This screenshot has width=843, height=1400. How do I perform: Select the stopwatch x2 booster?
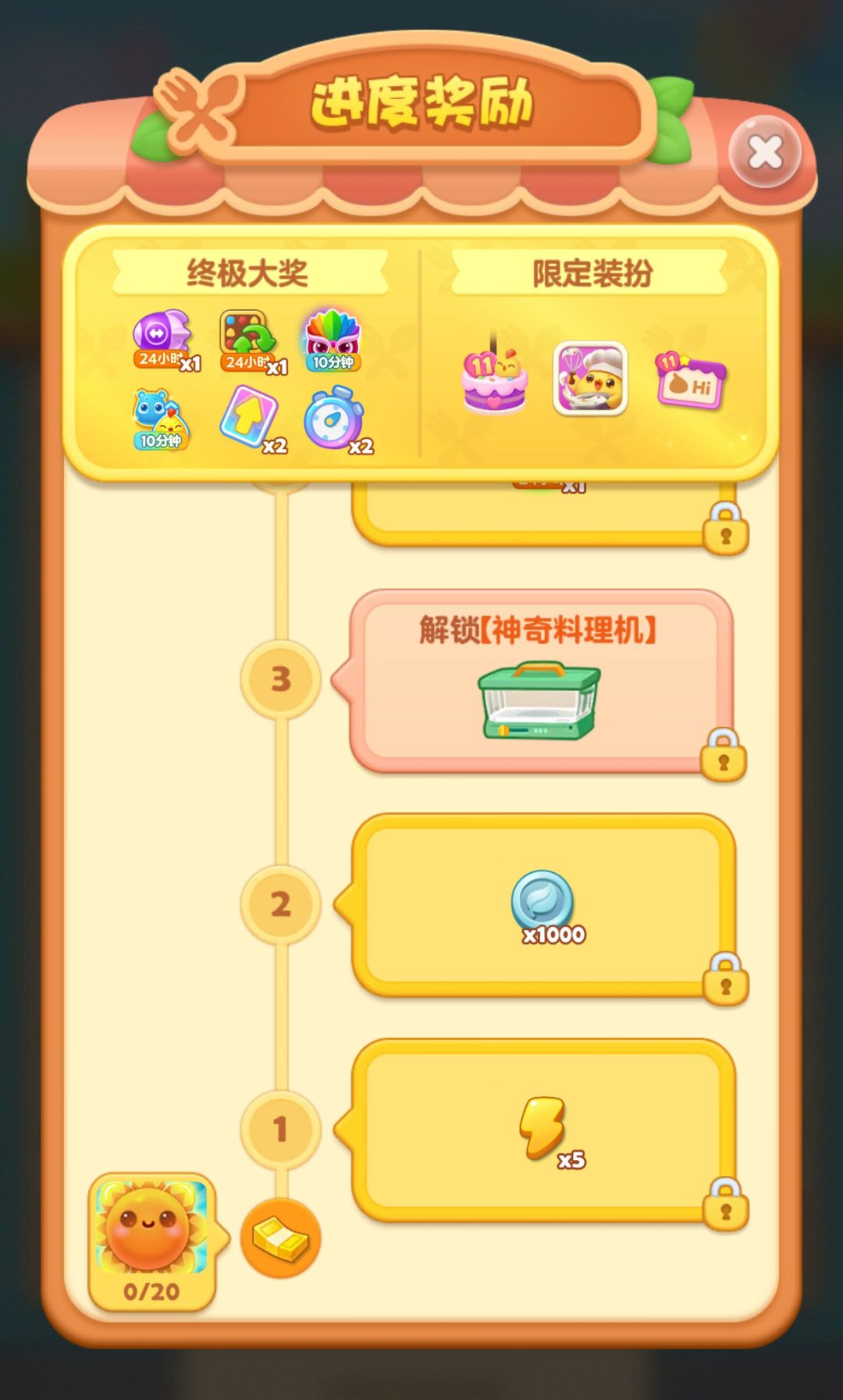coord(334,422)
